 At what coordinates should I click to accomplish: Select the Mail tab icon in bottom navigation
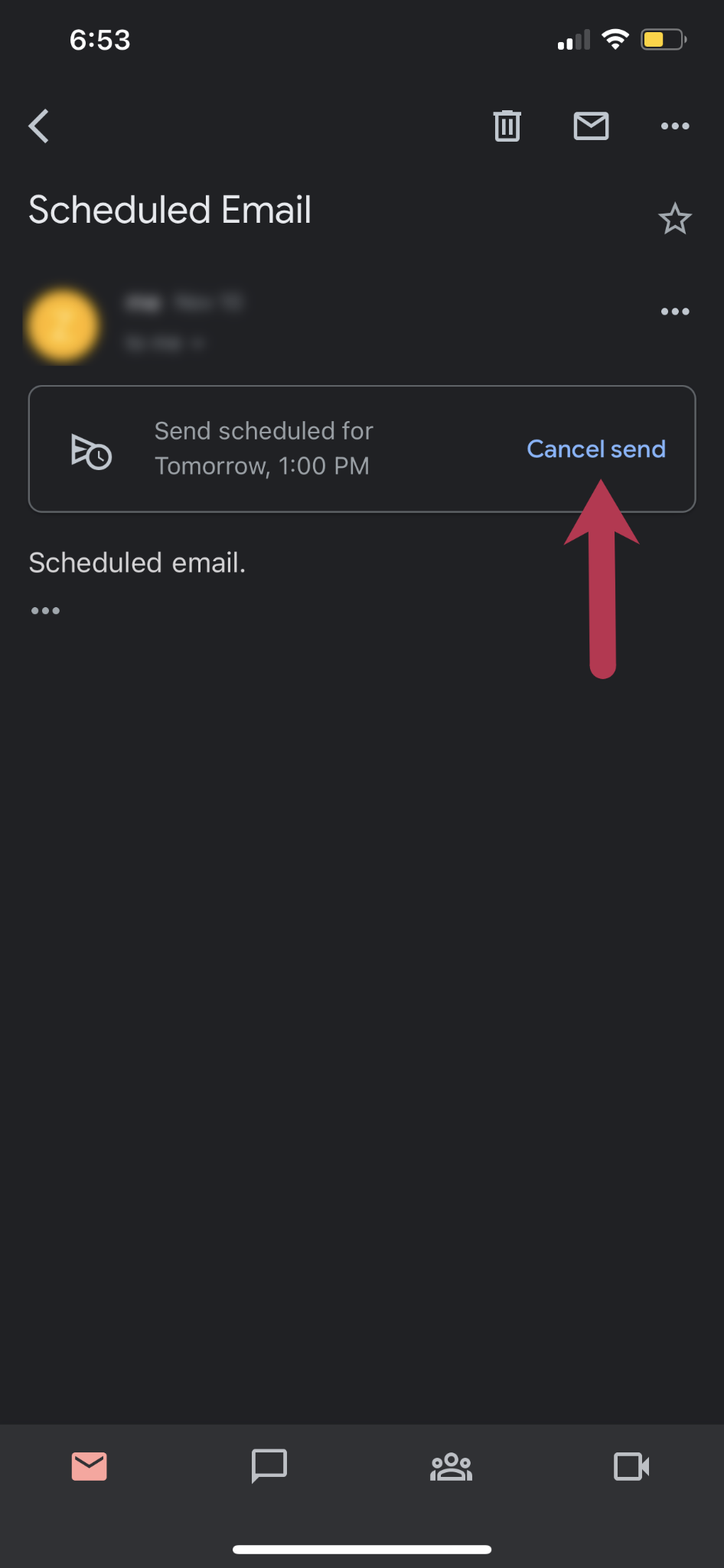tap(89, 1465)
